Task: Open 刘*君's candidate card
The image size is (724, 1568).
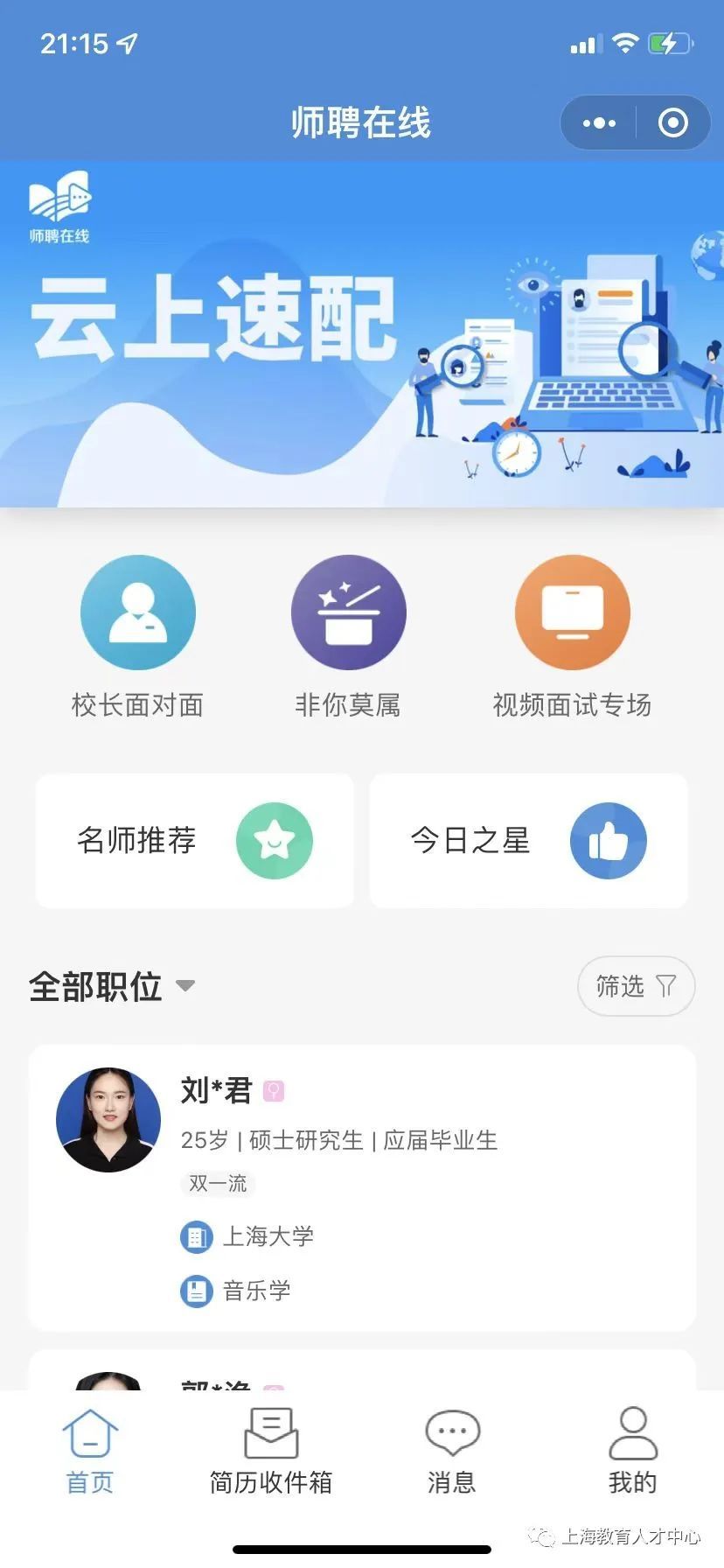Action: click(x=362, y=1187)
